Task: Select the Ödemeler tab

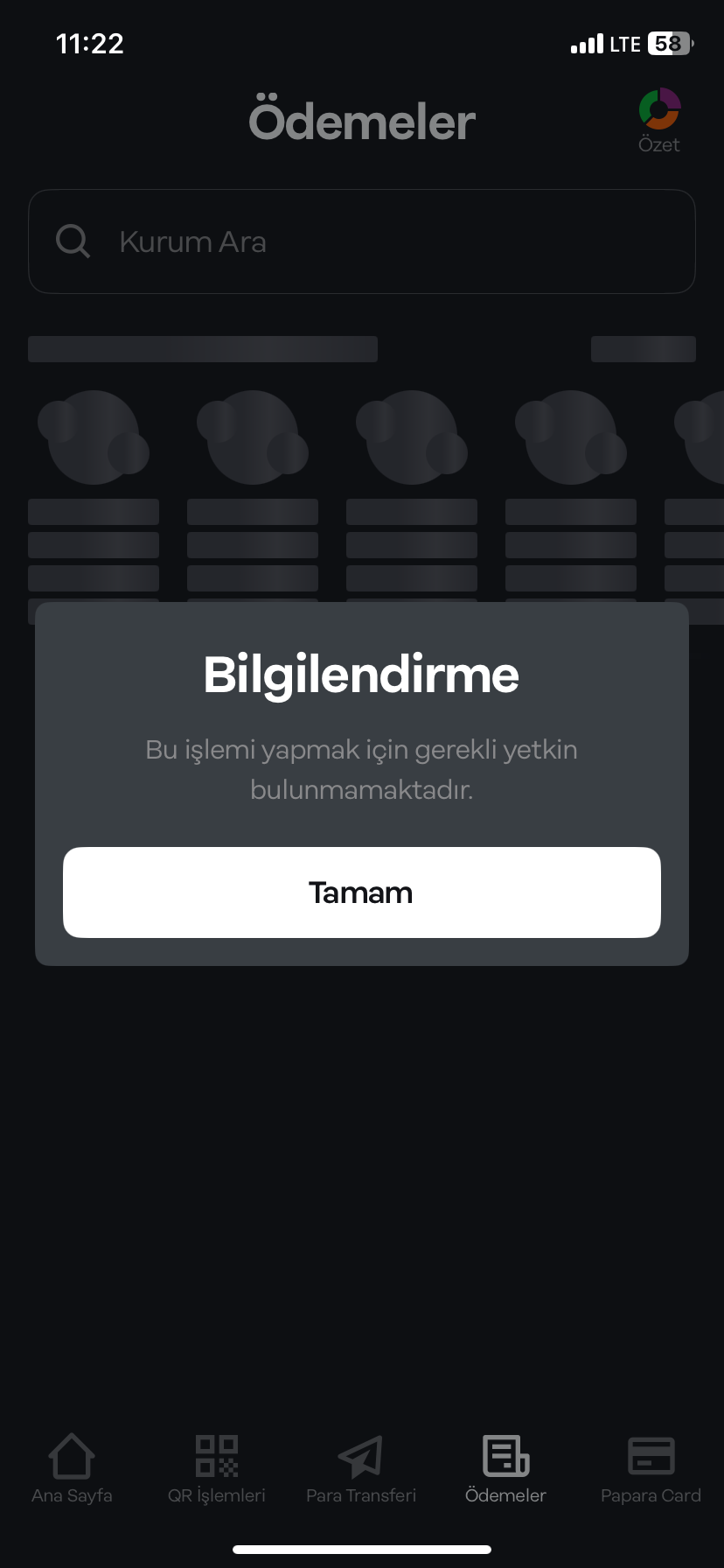Action: point(505,1468)
